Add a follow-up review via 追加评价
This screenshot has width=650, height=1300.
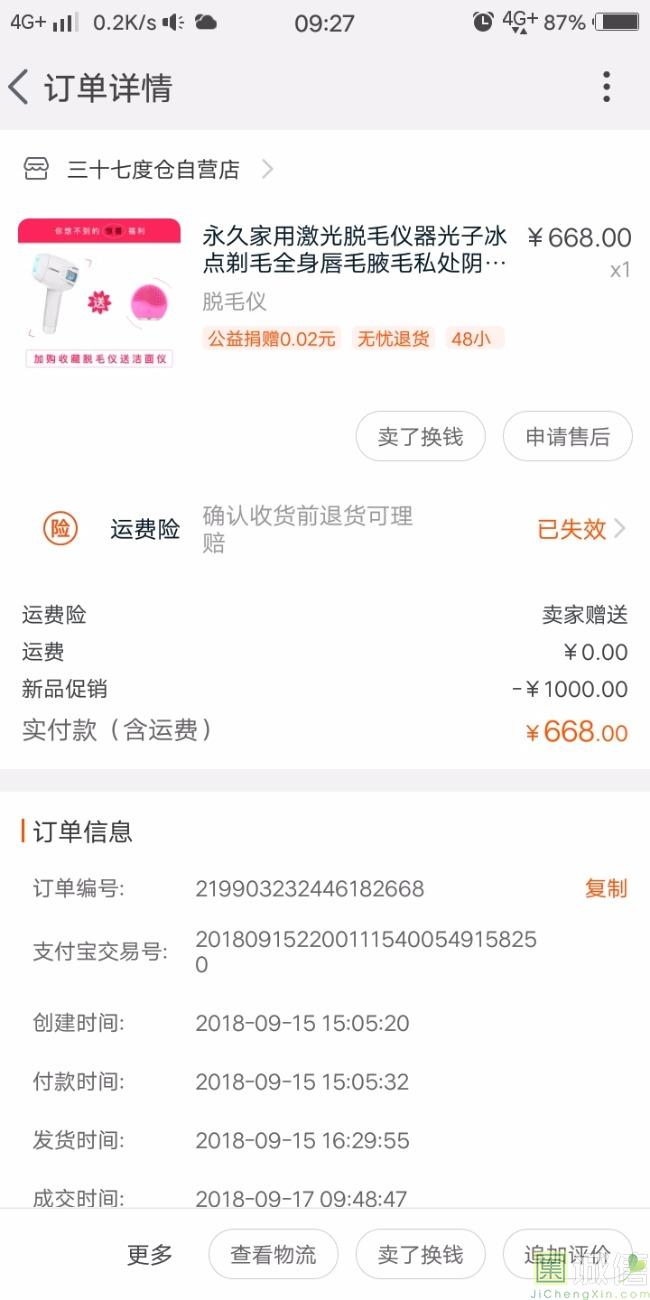tap(567, 1255)
